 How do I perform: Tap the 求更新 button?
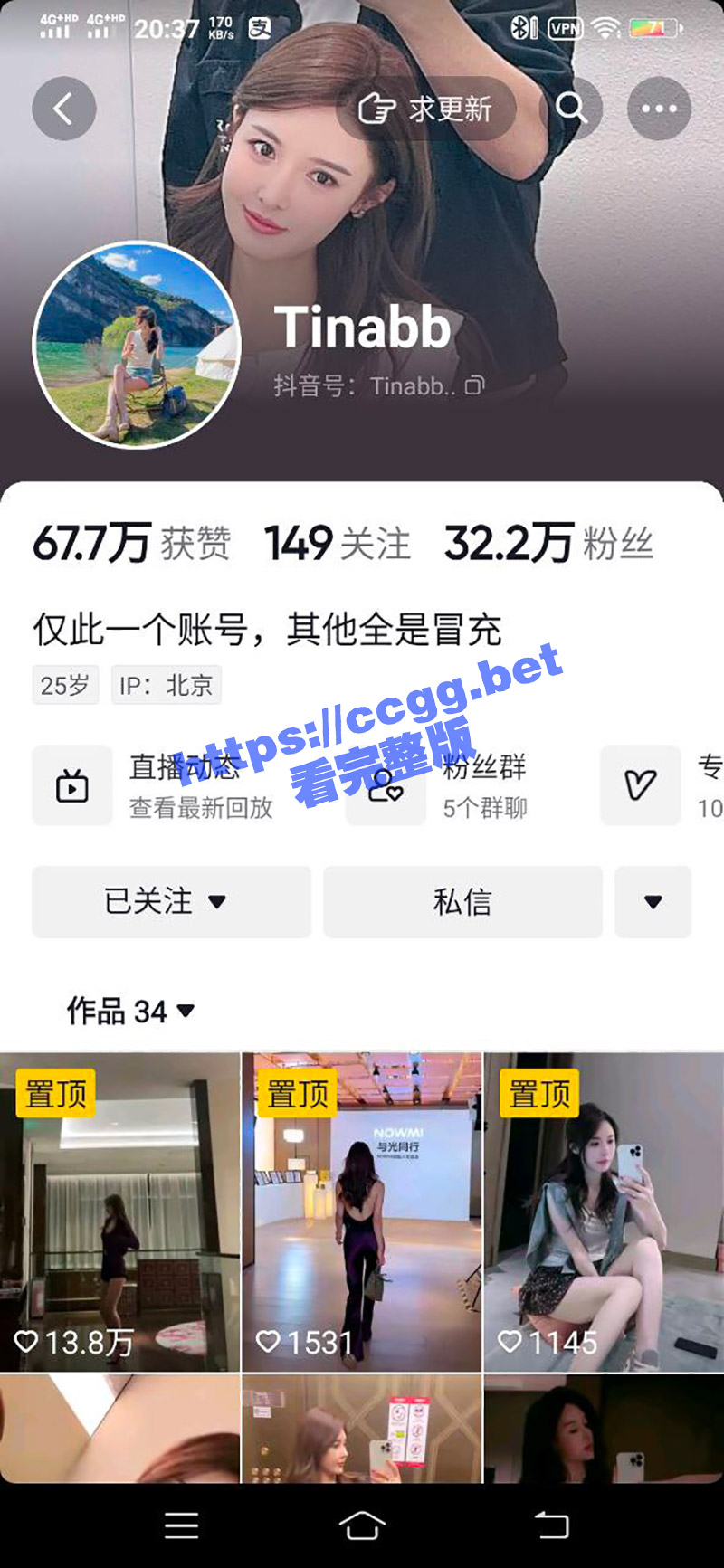426,109
